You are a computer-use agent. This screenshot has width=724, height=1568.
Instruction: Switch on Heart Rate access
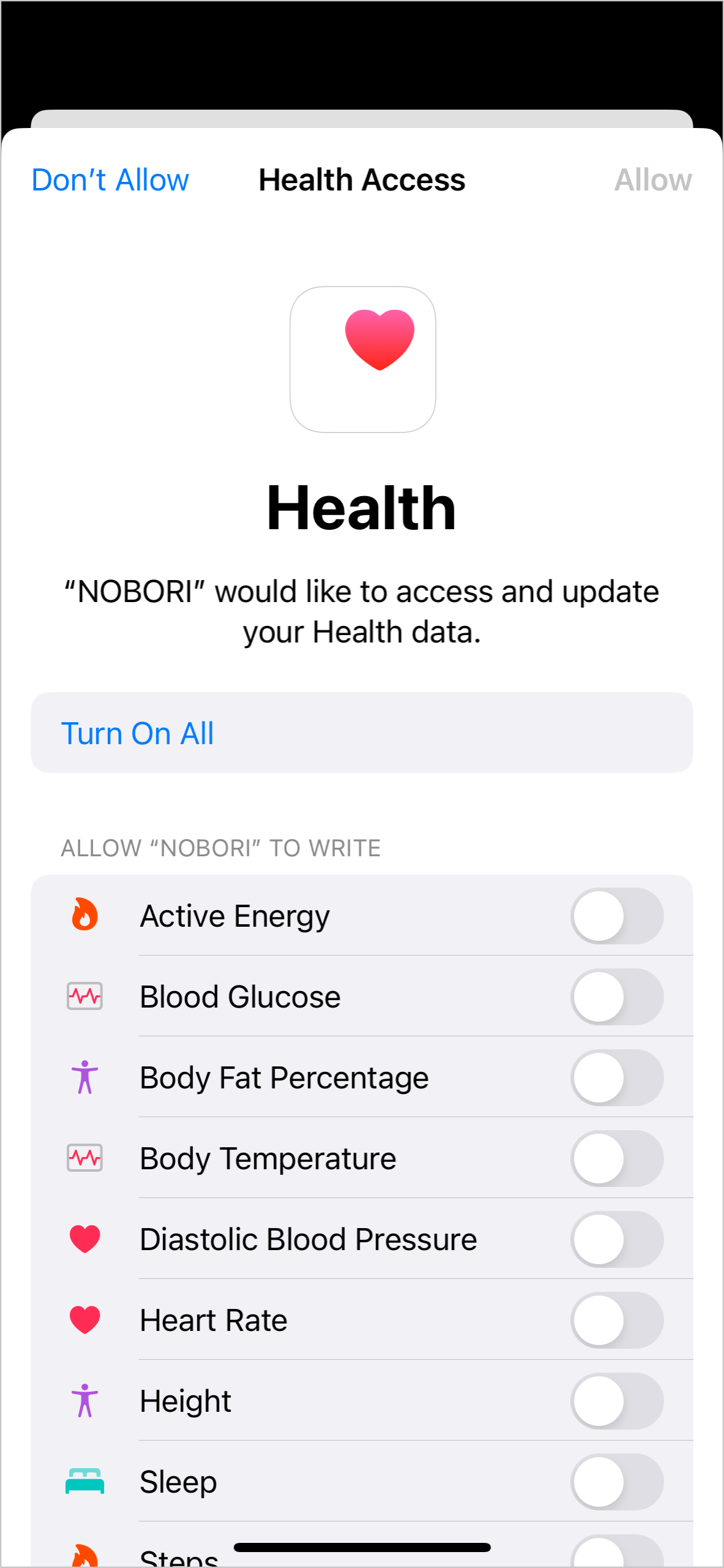617,1320
